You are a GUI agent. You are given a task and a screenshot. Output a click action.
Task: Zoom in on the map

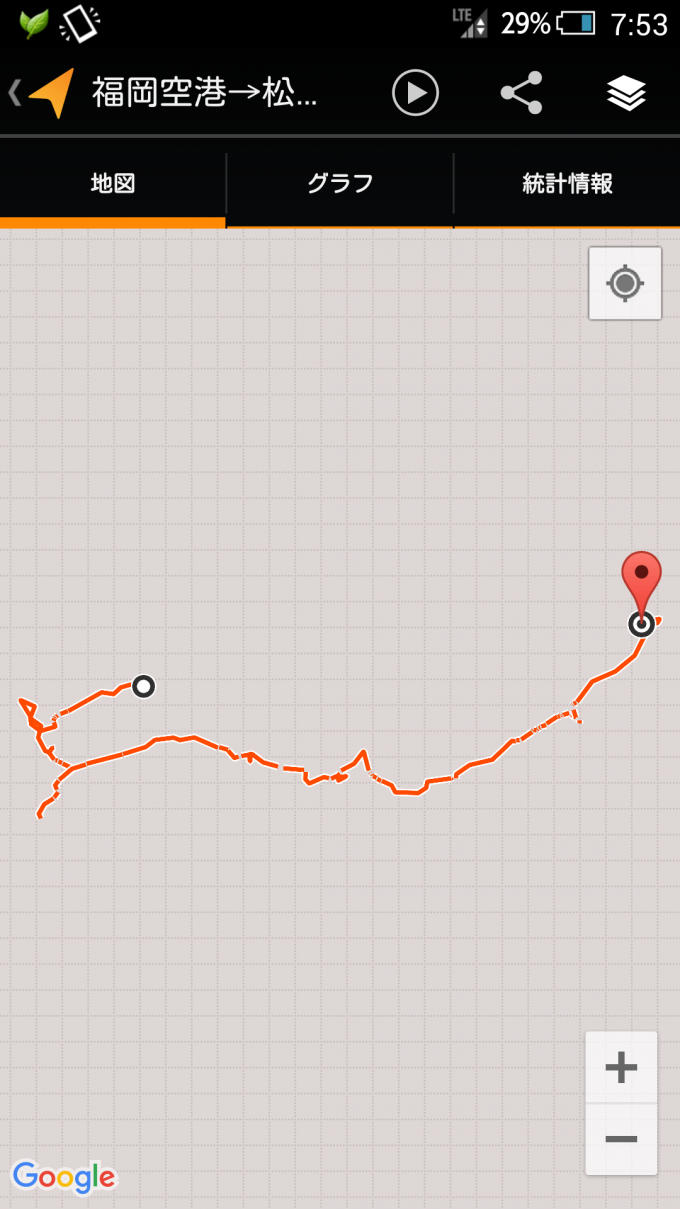point(621,1068)
